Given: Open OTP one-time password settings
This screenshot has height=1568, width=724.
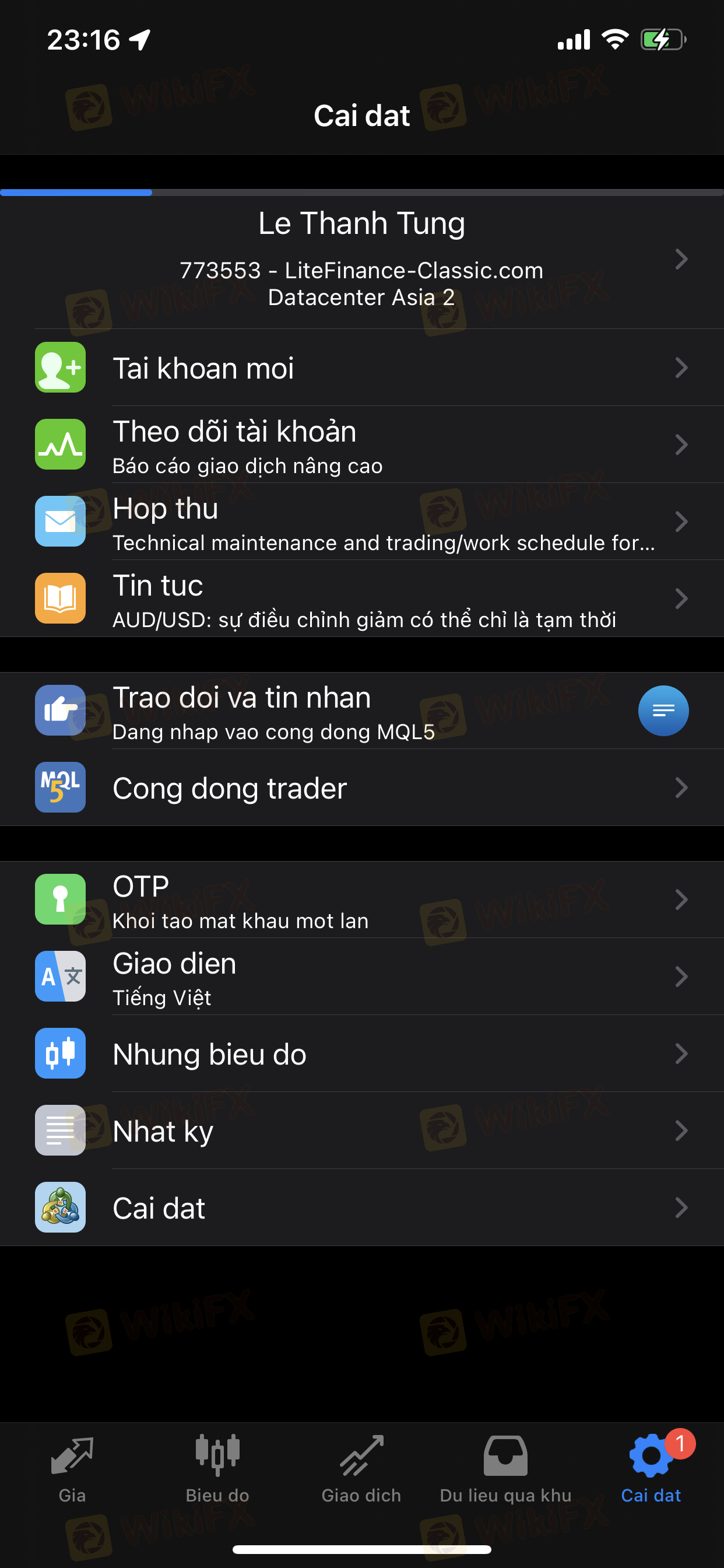Looking at the screenshot, I should (x=361, y=900).
